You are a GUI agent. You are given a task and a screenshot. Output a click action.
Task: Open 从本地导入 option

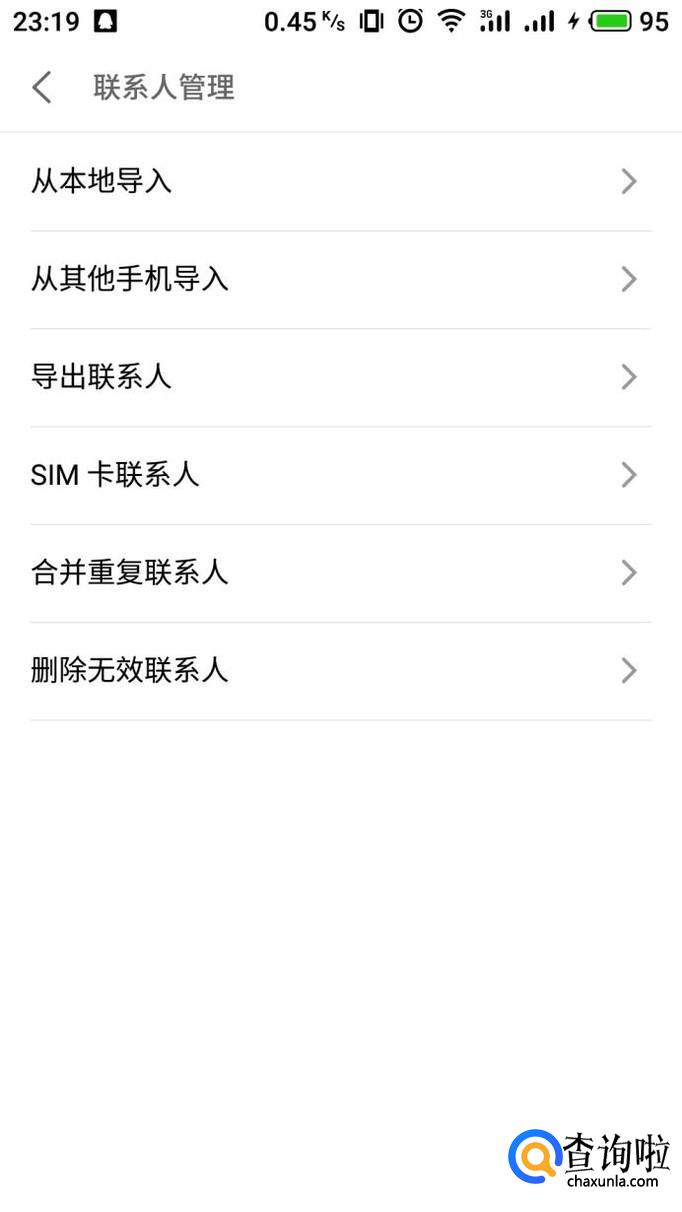pos(340,181)
